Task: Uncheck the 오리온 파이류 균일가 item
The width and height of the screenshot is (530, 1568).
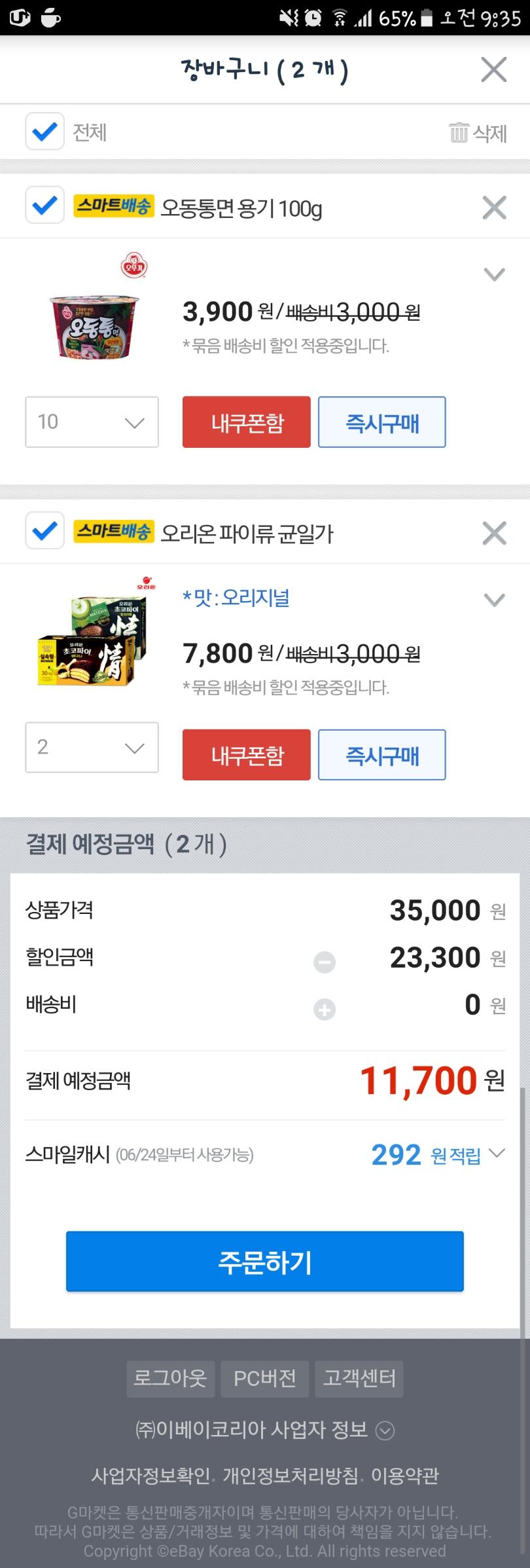Action: click(x=44, y=531)
